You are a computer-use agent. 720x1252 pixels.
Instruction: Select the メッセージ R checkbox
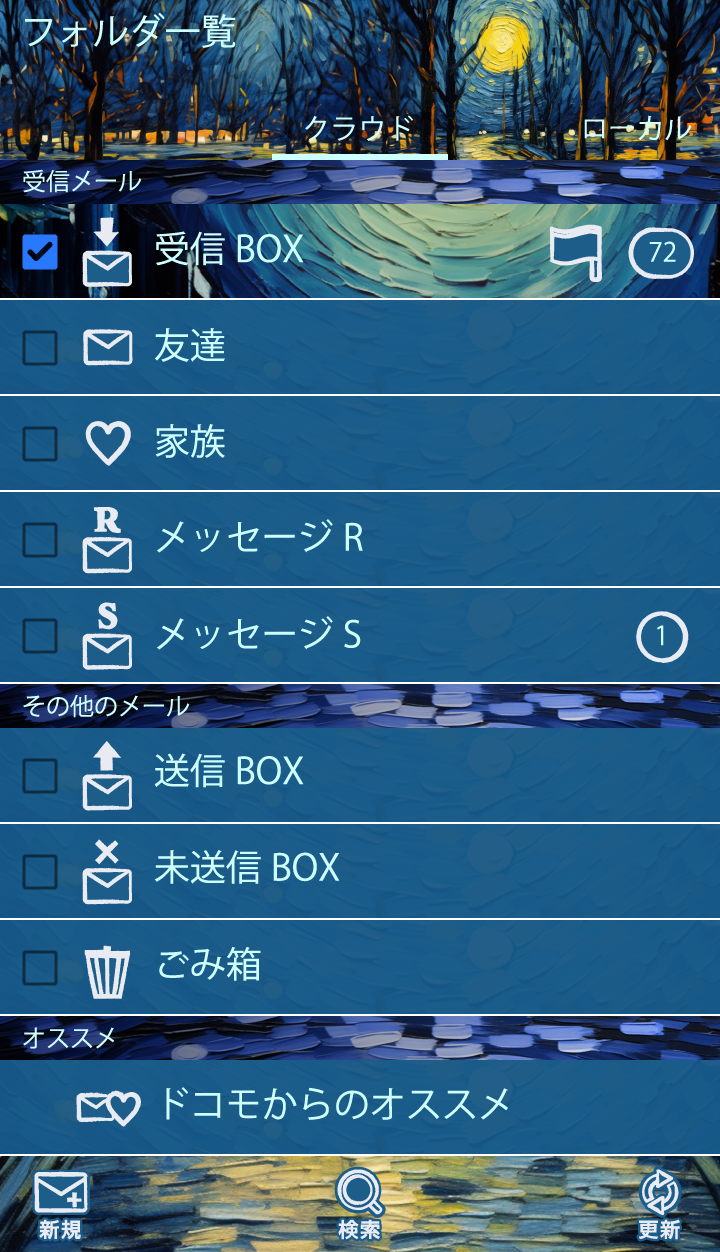(x=40, y=540)
